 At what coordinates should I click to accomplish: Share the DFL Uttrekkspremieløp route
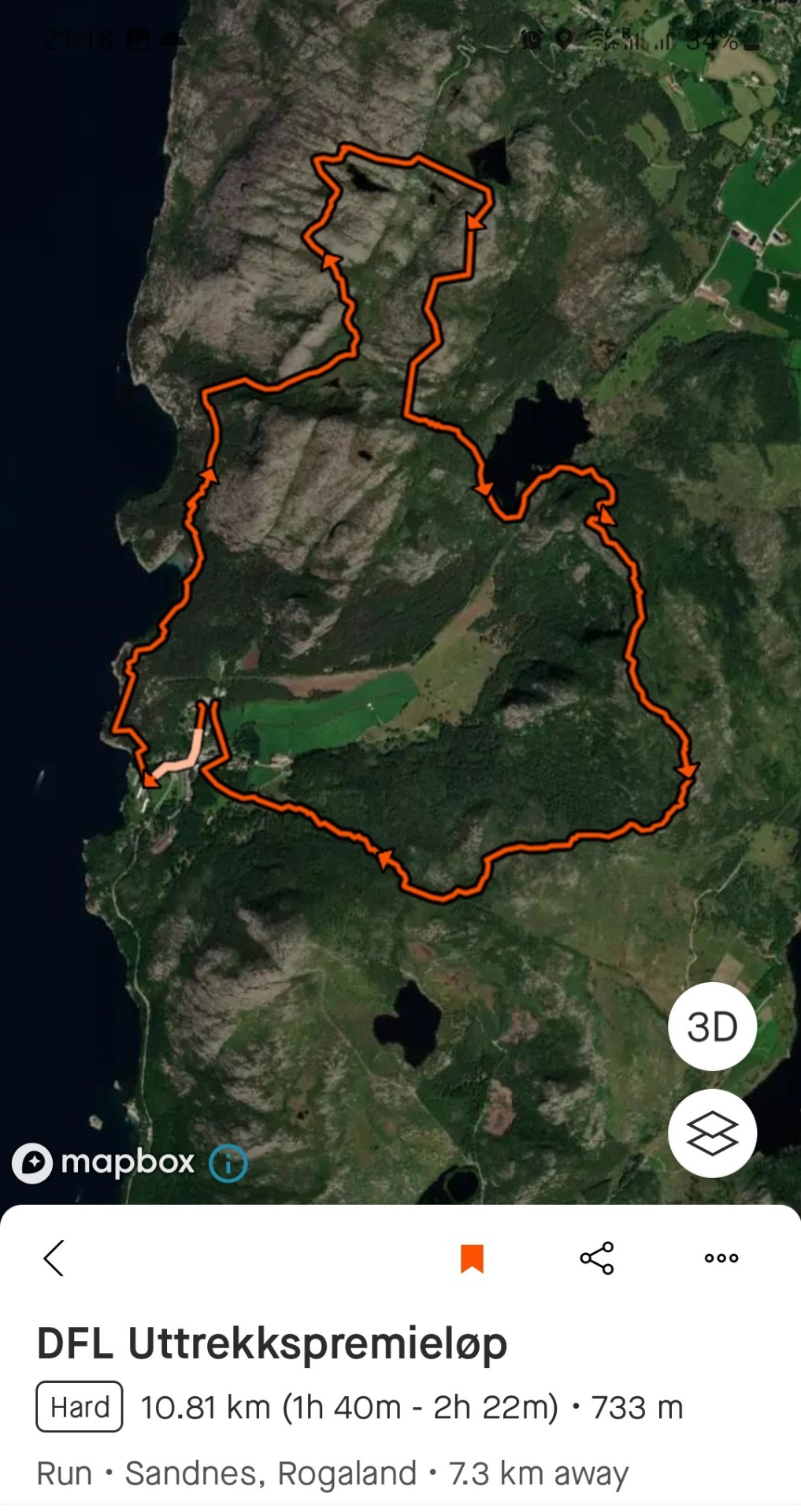(x=597, y=1258)
